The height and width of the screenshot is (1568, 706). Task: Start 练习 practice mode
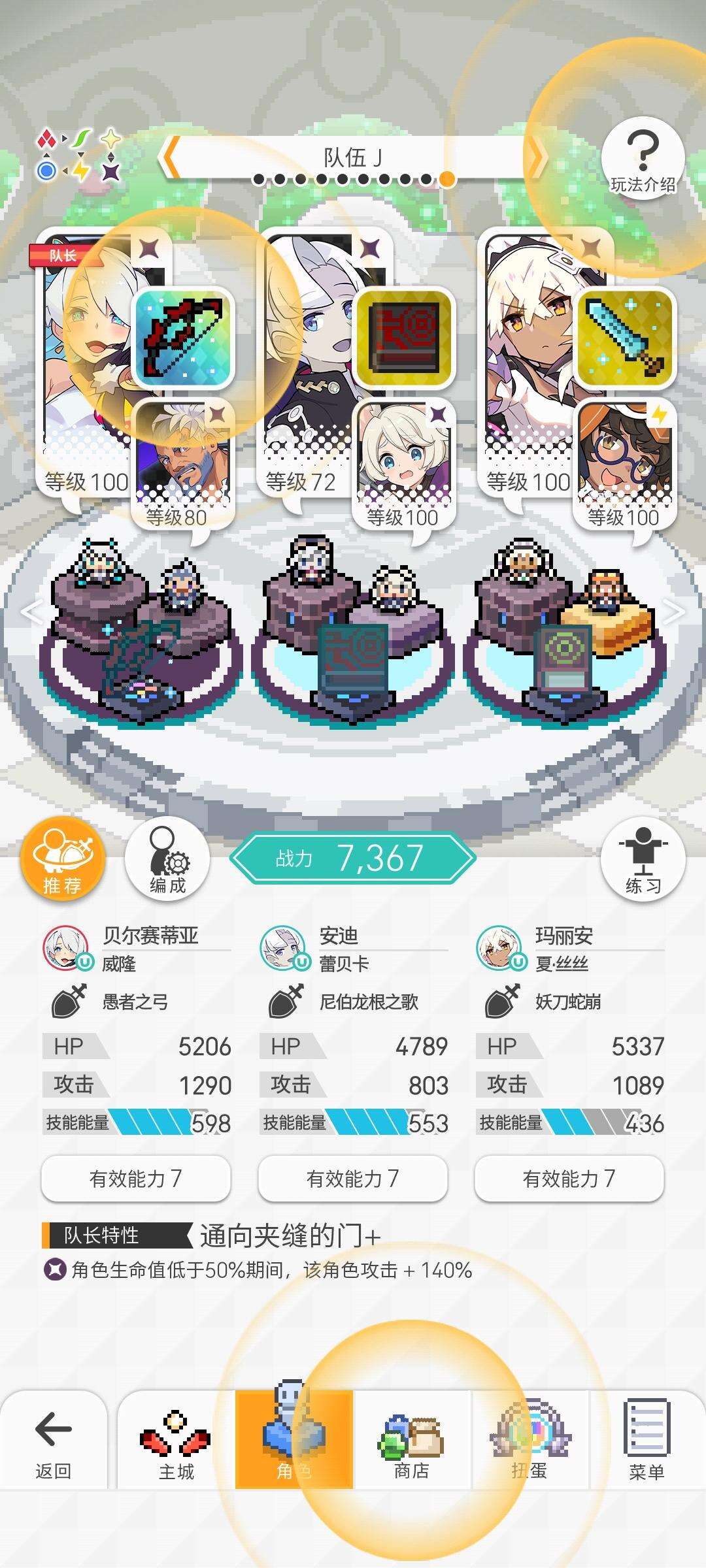(x=643, y=859)
